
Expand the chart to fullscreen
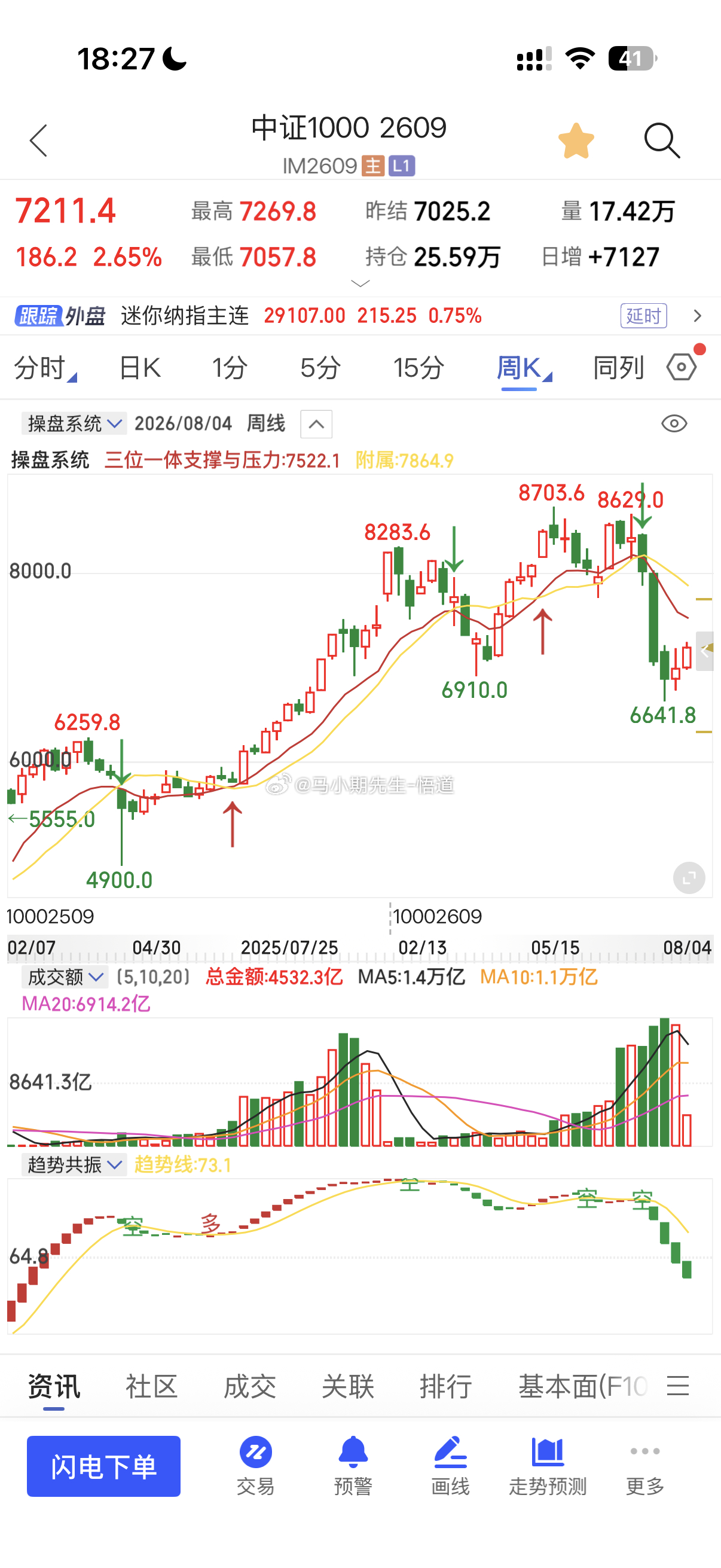(689, 878)
